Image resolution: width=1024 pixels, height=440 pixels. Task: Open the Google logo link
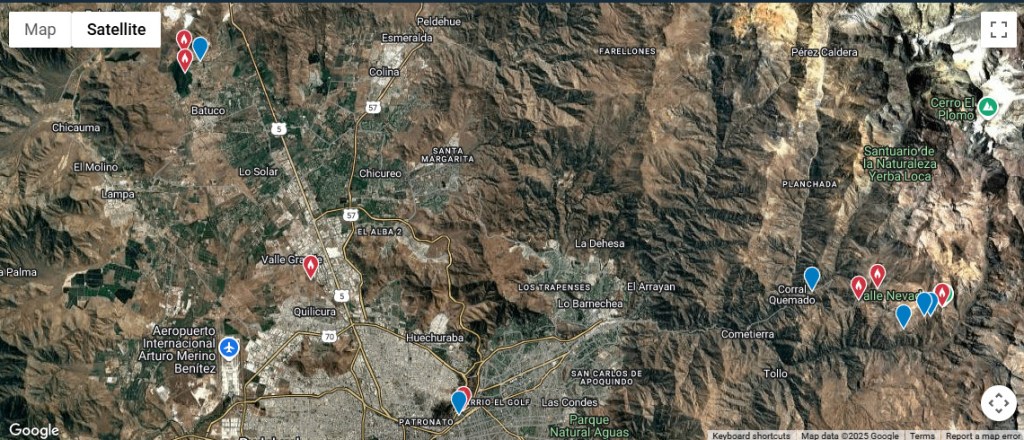[34, 430]
